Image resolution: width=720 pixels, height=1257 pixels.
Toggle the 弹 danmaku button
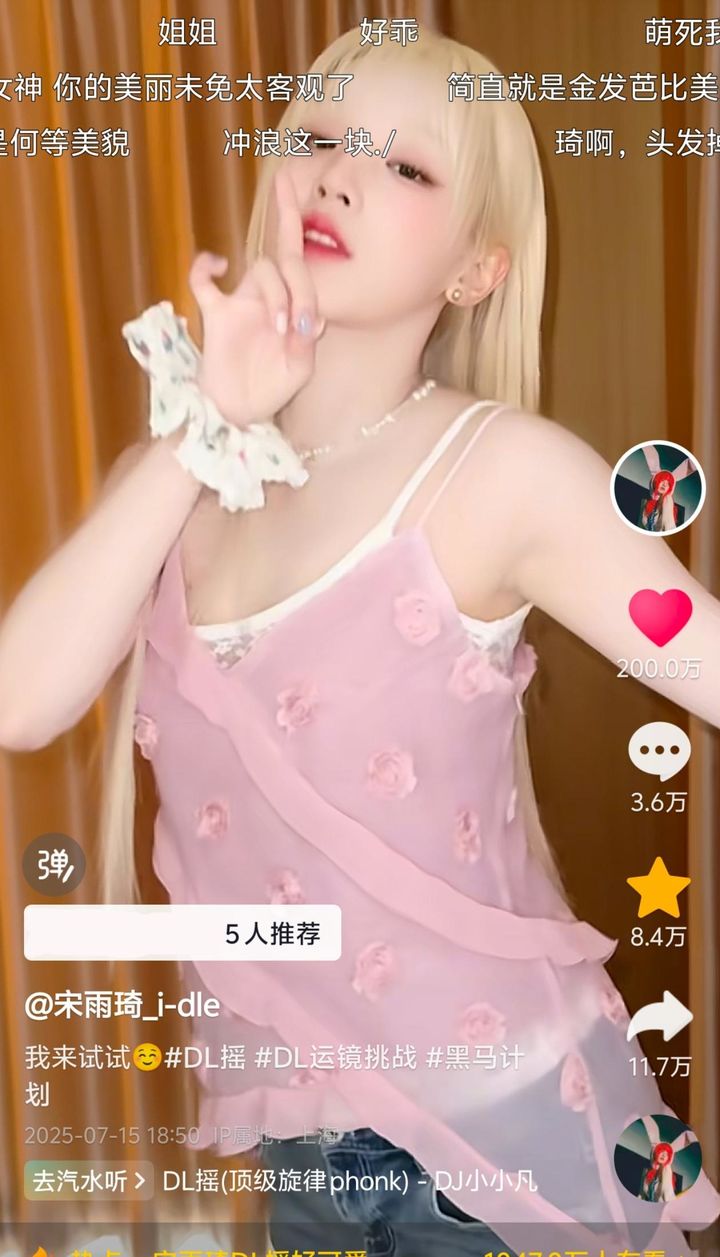54,866
